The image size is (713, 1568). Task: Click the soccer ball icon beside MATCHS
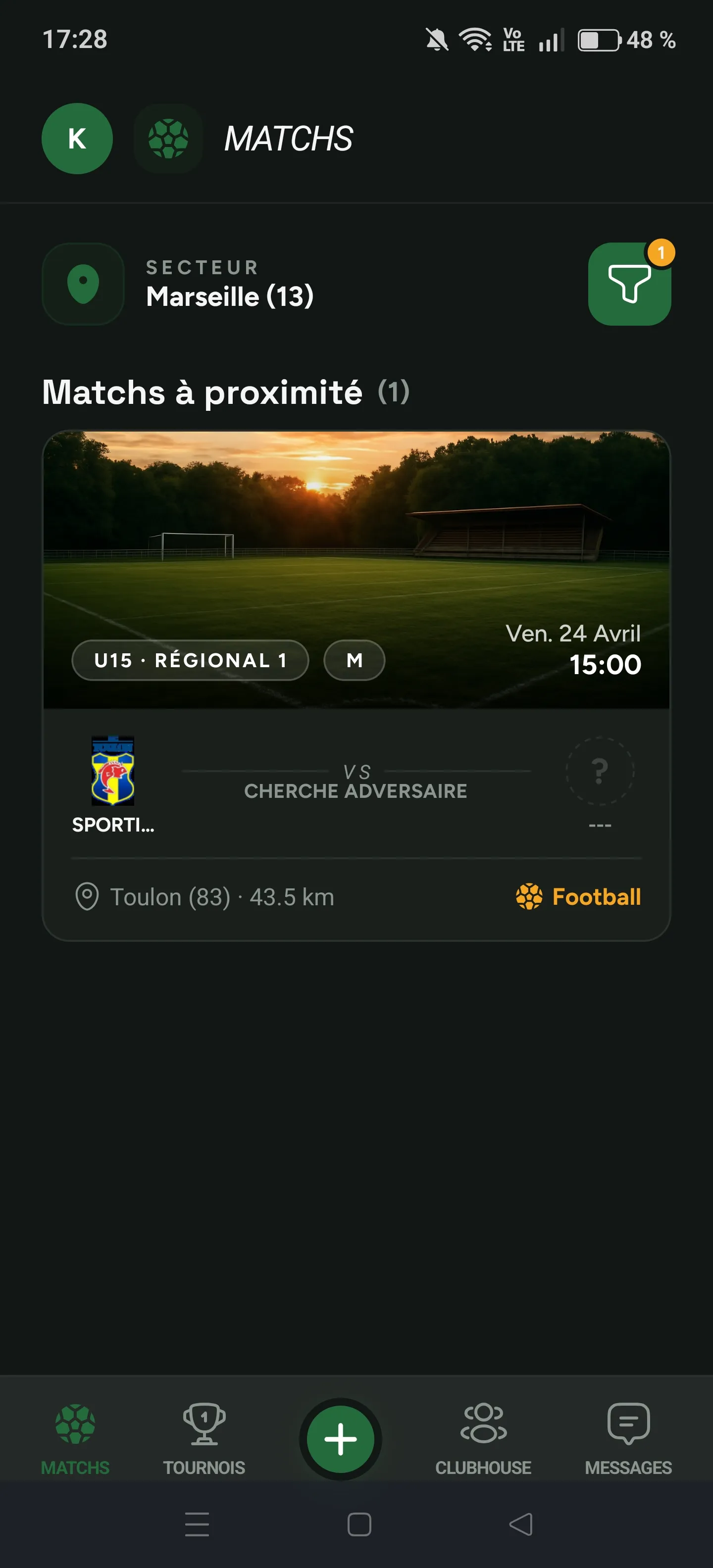pos(169,138)
